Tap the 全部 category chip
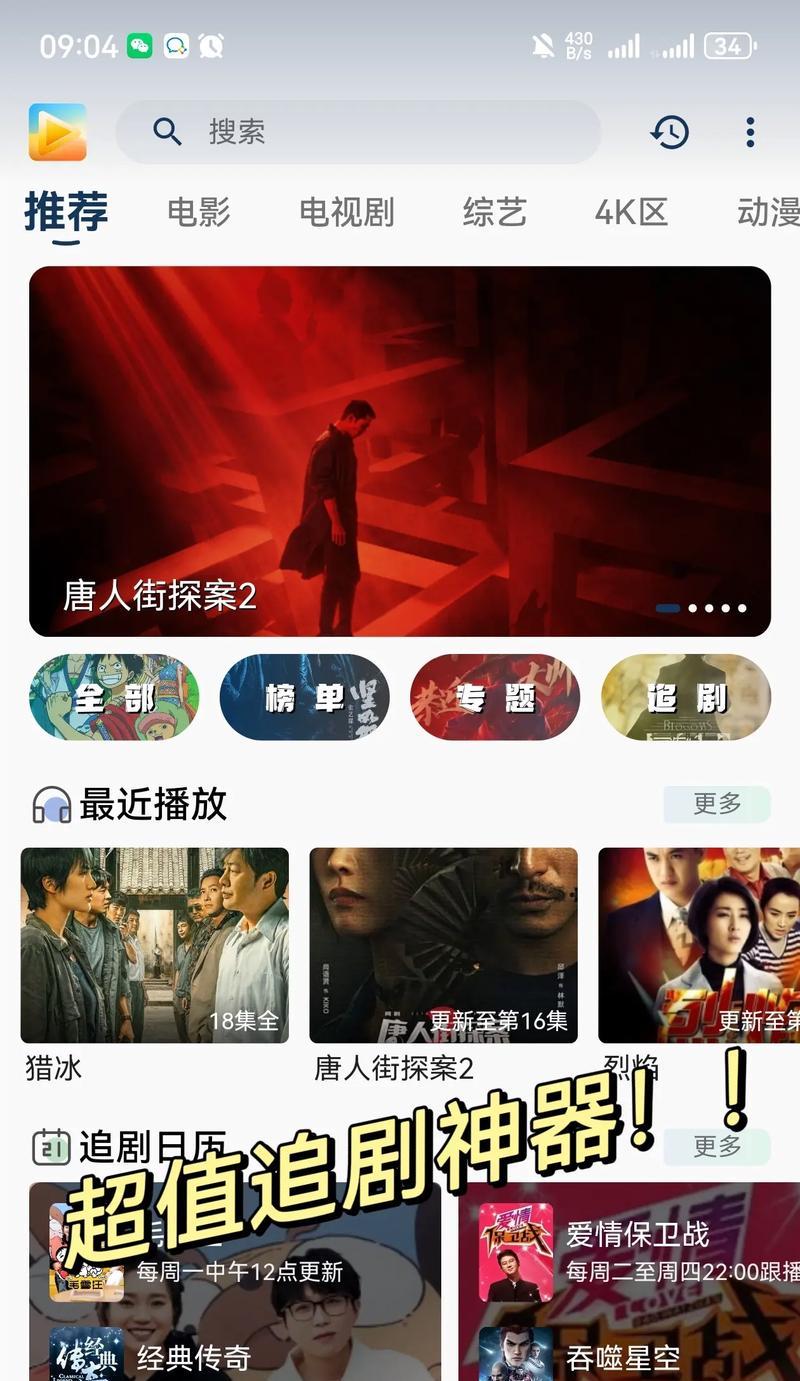Viewport: 800px width, 1381px height. [114, 697]
